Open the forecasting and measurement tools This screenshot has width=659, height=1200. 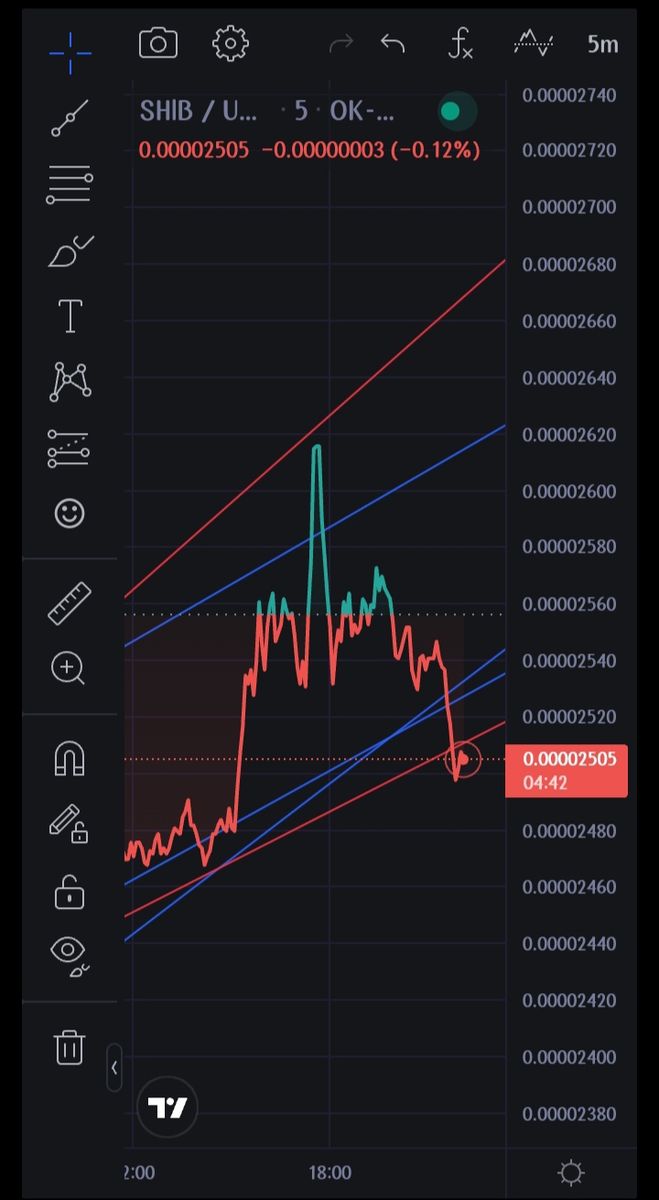[70, 448]
